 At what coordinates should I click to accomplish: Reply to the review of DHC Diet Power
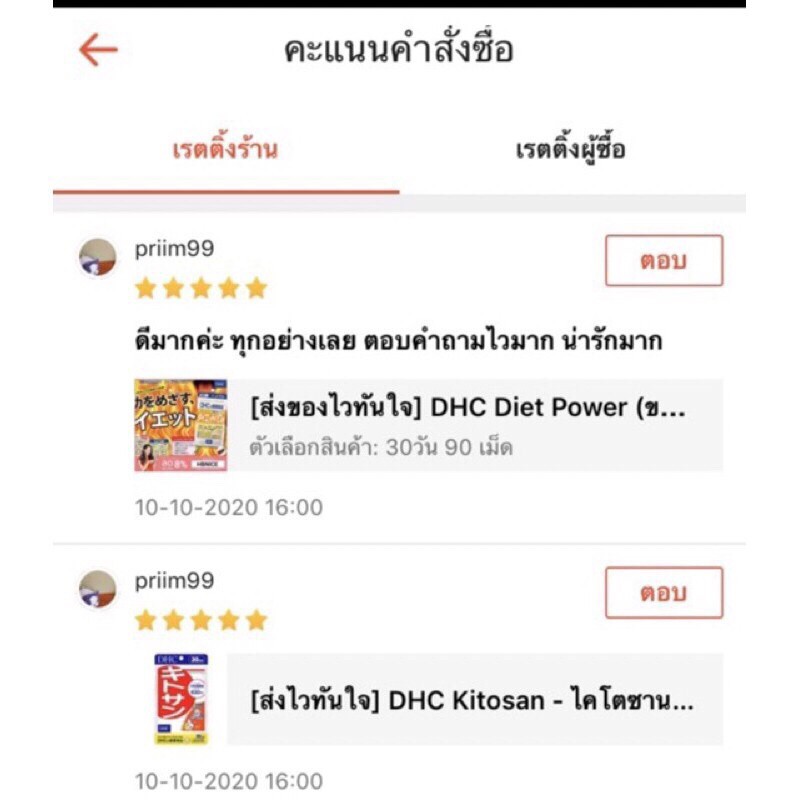[x=663, y=261]
